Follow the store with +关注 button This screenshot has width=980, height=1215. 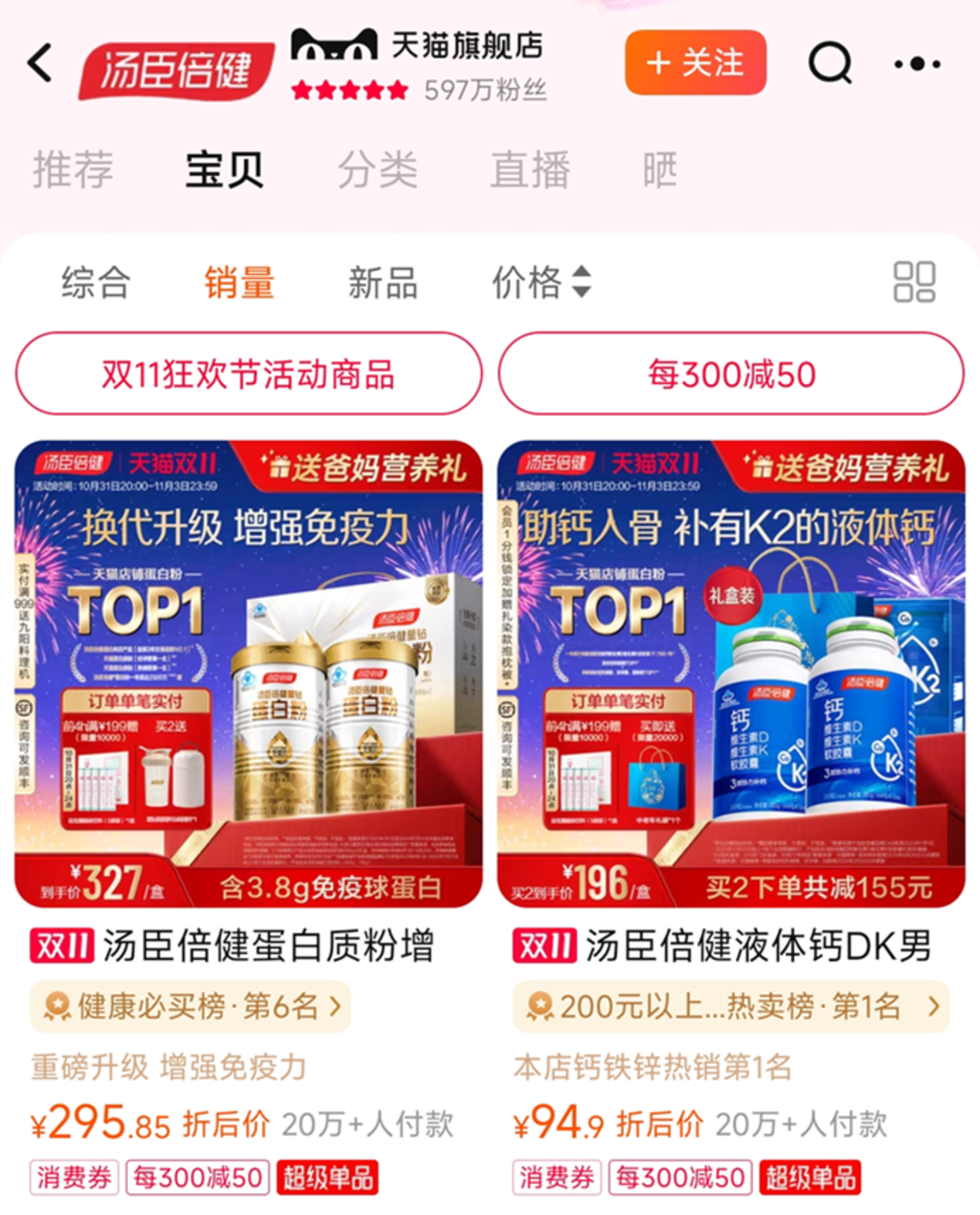[695, 63]
